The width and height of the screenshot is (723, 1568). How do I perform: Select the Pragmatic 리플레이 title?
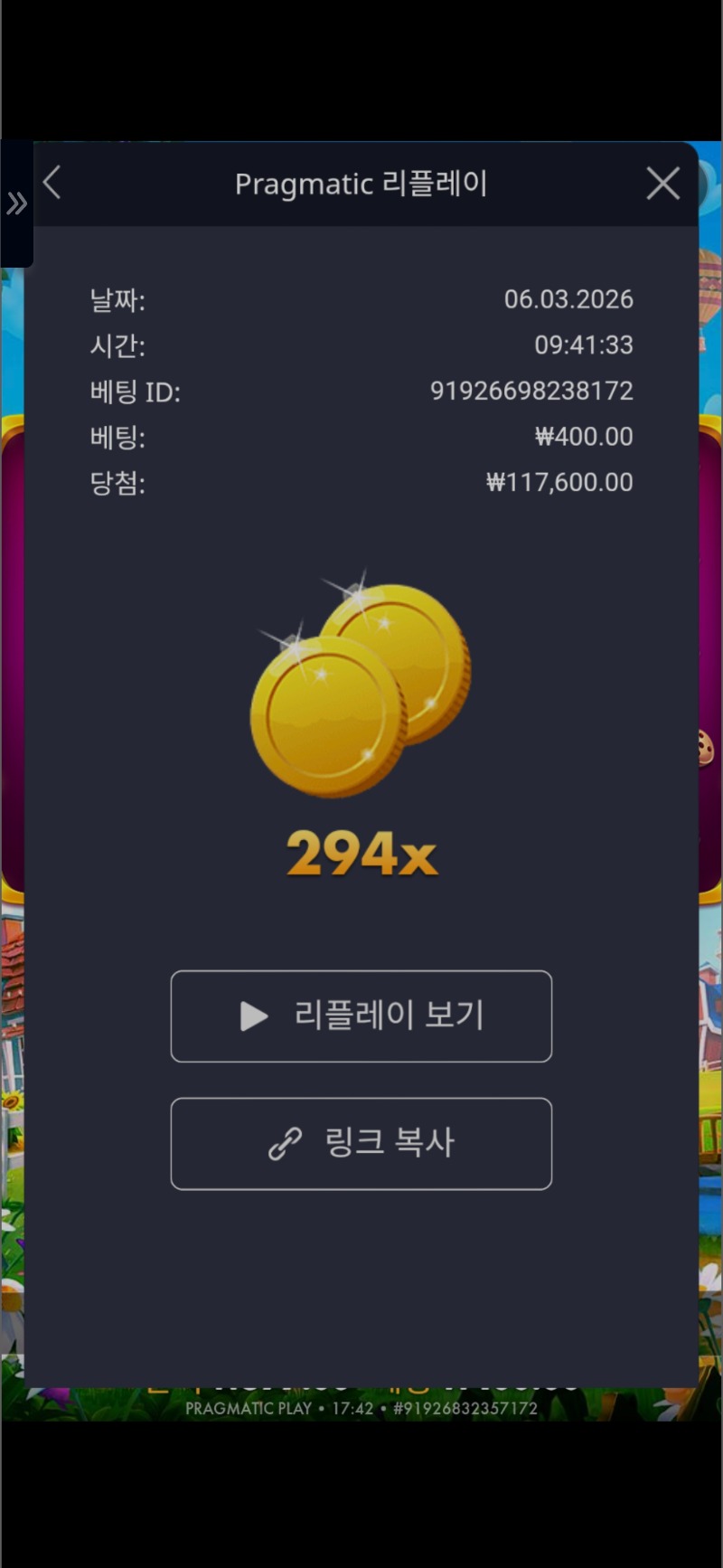361,183
